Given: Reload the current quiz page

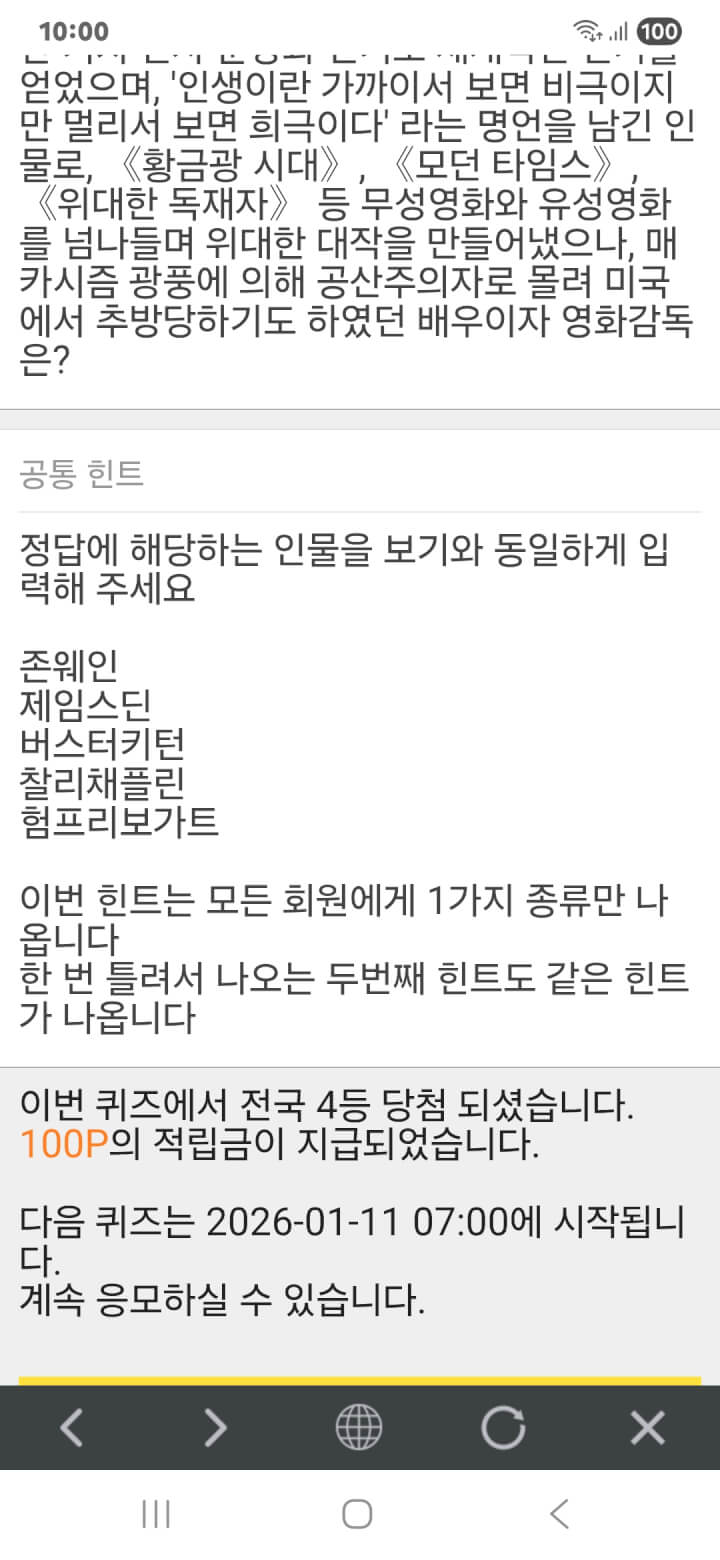Looking at the screenshot, I should click(503, 1428).
